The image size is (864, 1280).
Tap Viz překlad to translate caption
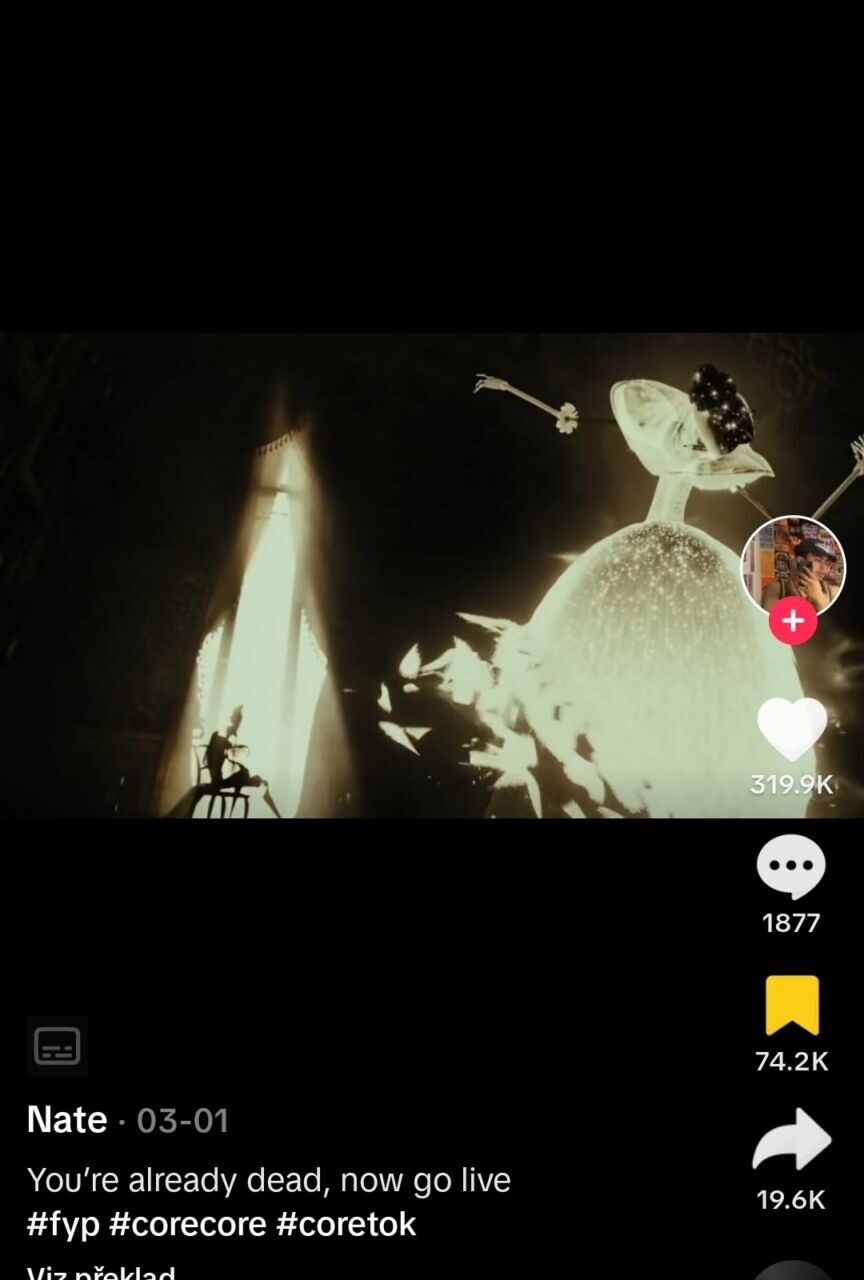(x=101, y=1273)
